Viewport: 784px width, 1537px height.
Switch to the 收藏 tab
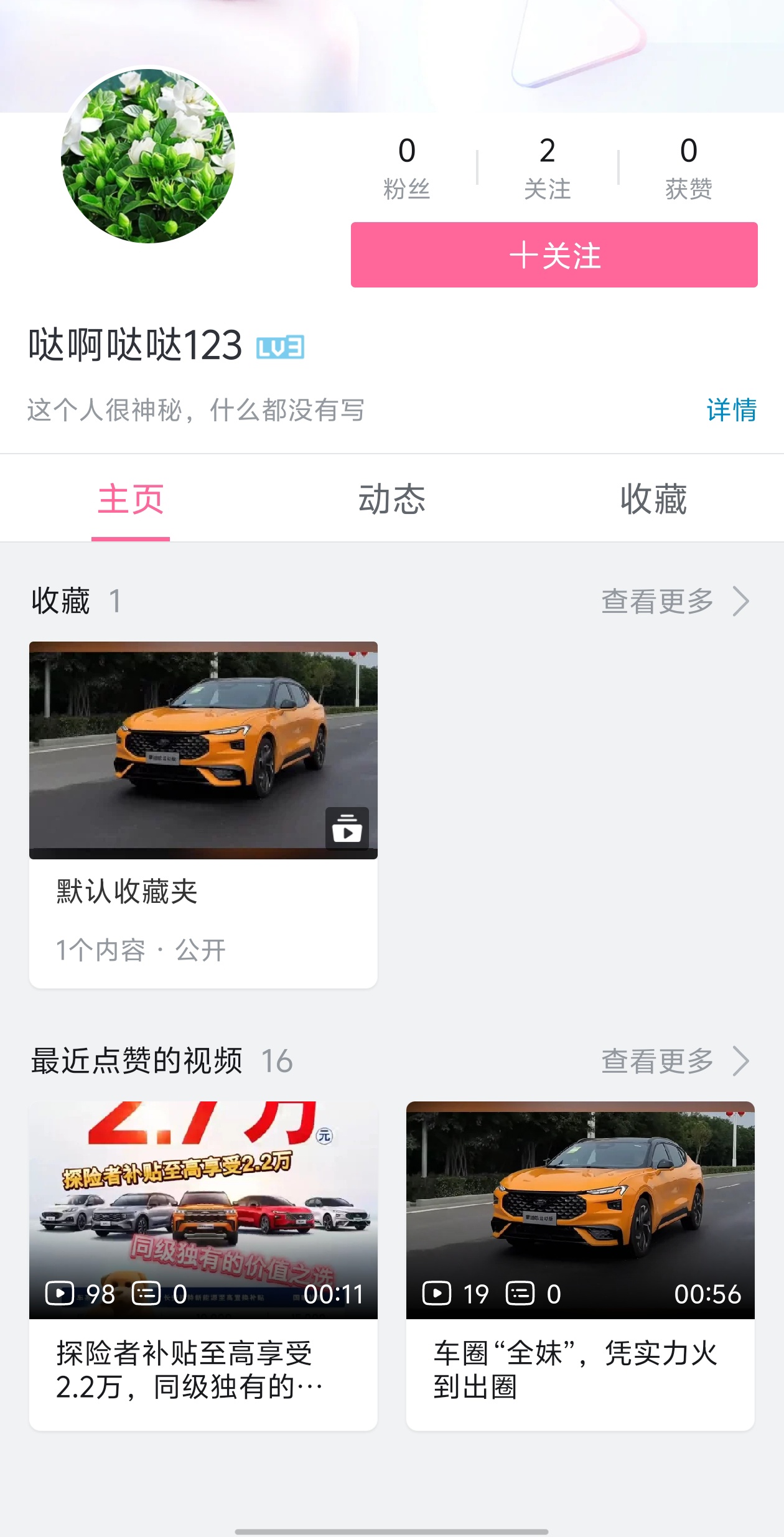pyautogui.click(x=653, y=499)
